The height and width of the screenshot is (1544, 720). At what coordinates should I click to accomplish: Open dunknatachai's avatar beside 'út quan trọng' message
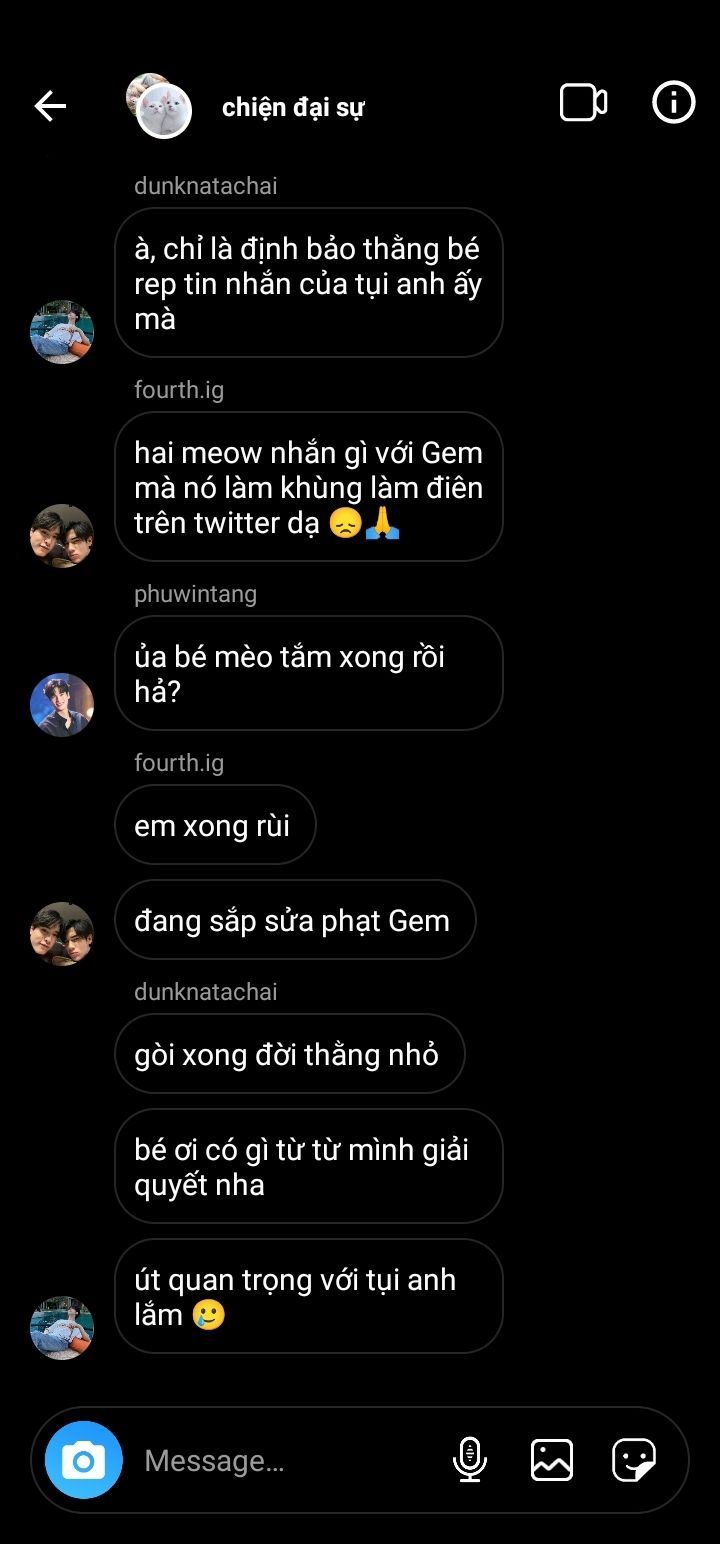point(62,1328)
